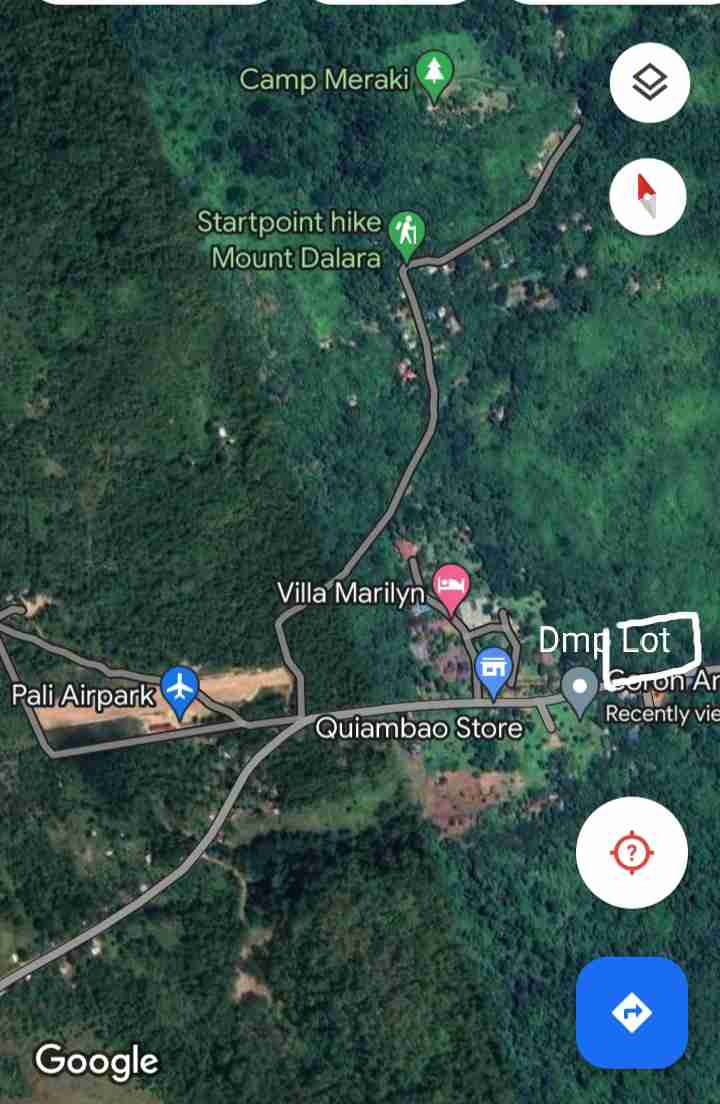This screenshot has height=1104, width=720.
Task: Select the Villa Marilyn lodging pin
Action: [x=450, y=586]
